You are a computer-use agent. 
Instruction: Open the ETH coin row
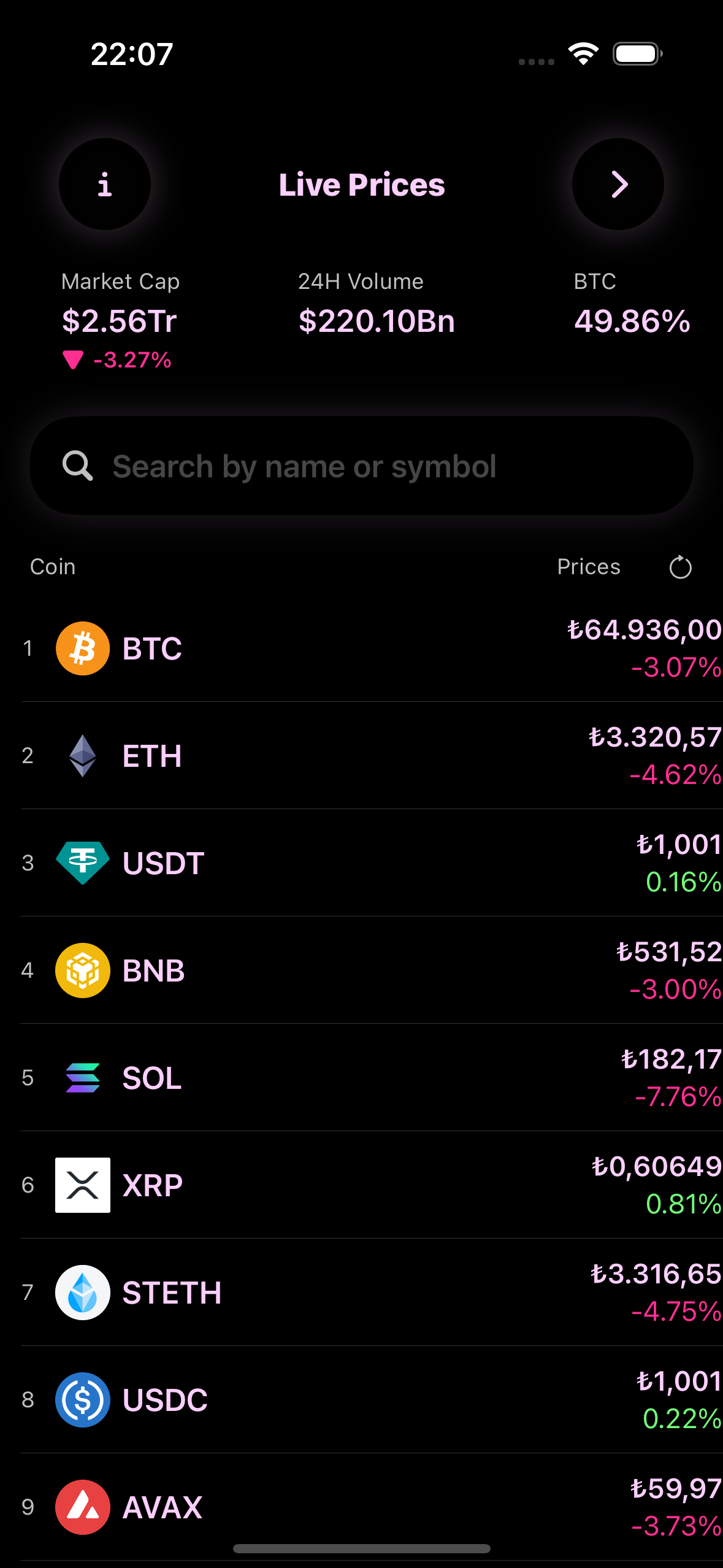(x=362, y=756)
